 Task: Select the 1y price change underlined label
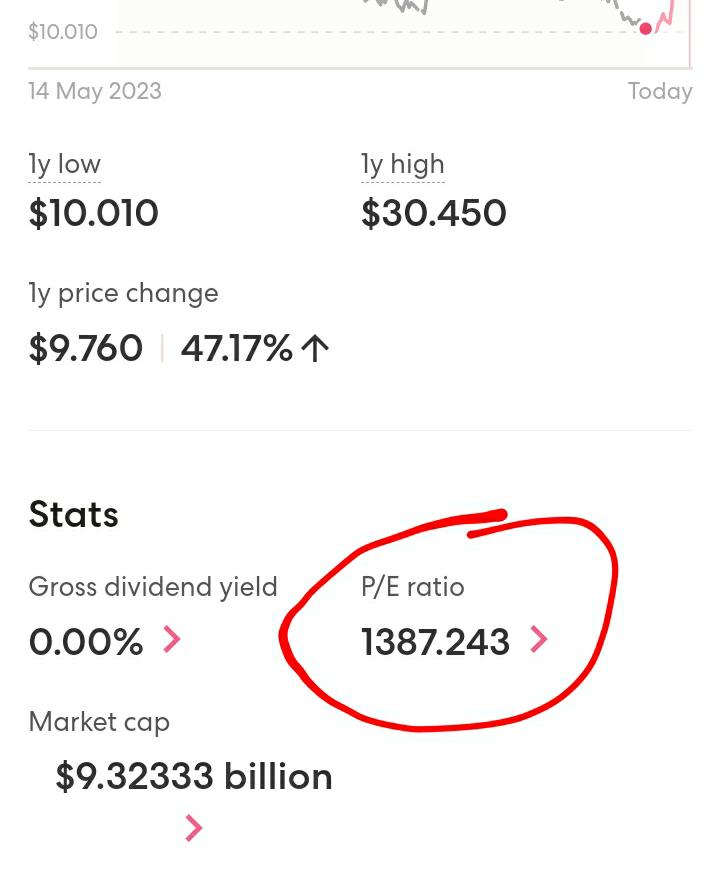tap(123, 292)
